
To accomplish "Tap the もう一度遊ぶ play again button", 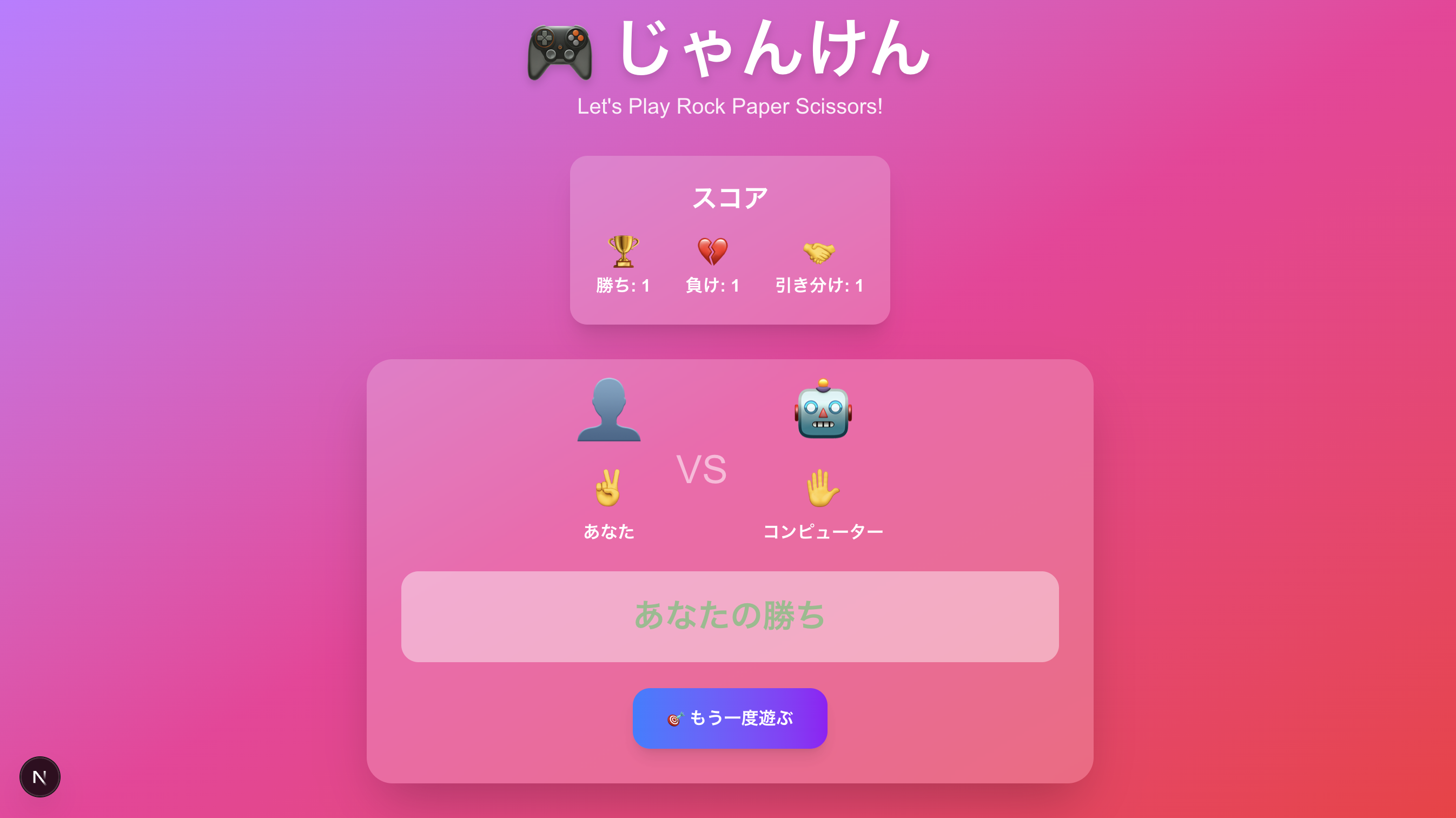I will 729,718.
